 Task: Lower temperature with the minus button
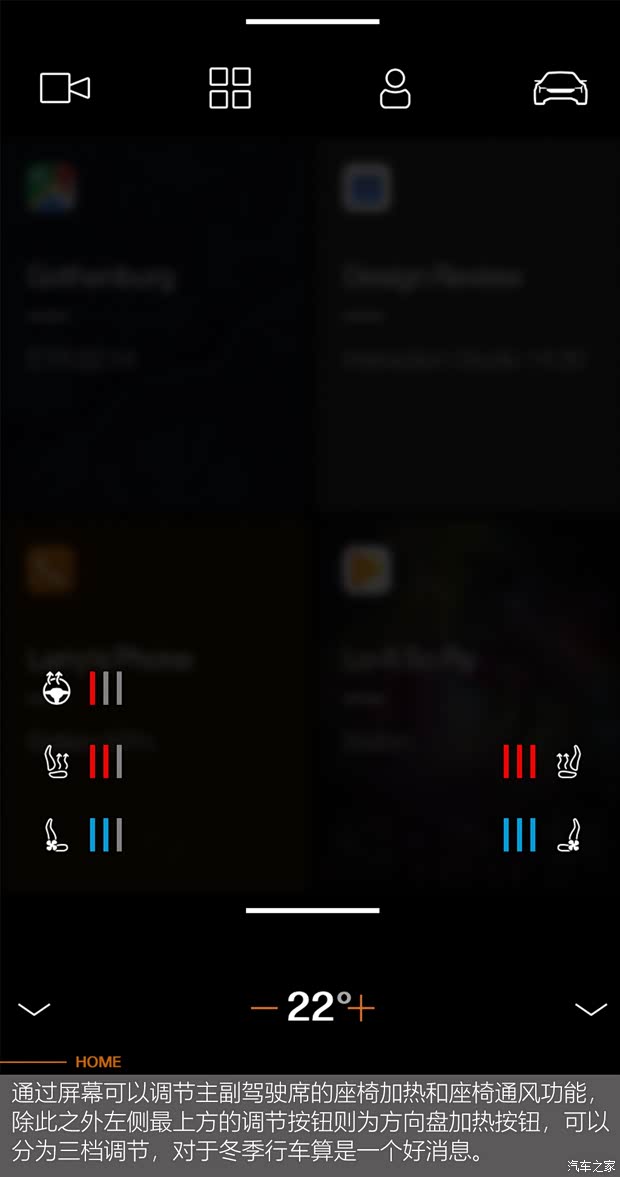click(x=264, y=1008)
